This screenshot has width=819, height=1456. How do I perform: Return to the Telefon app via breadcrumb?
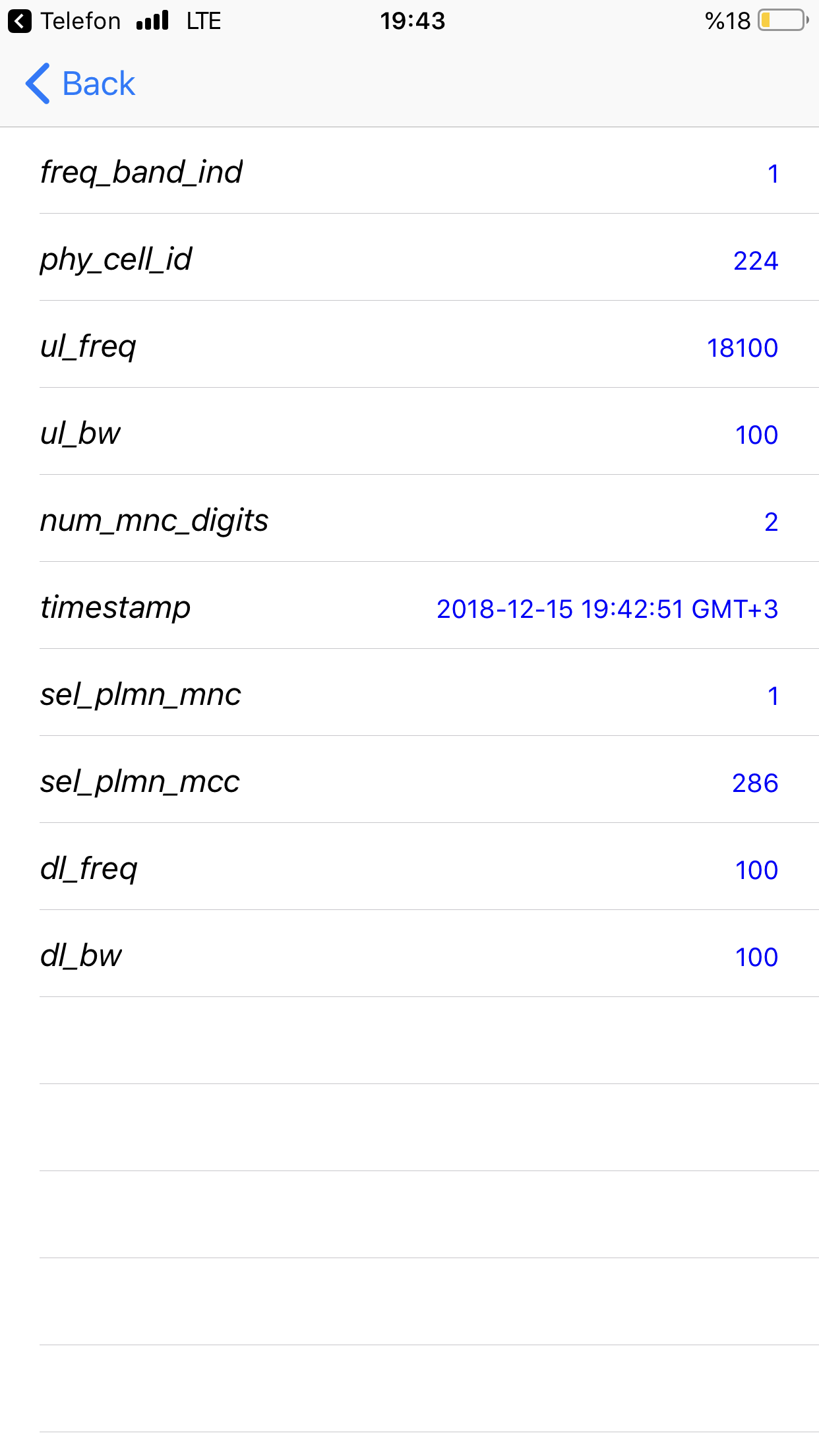[64, 21]
